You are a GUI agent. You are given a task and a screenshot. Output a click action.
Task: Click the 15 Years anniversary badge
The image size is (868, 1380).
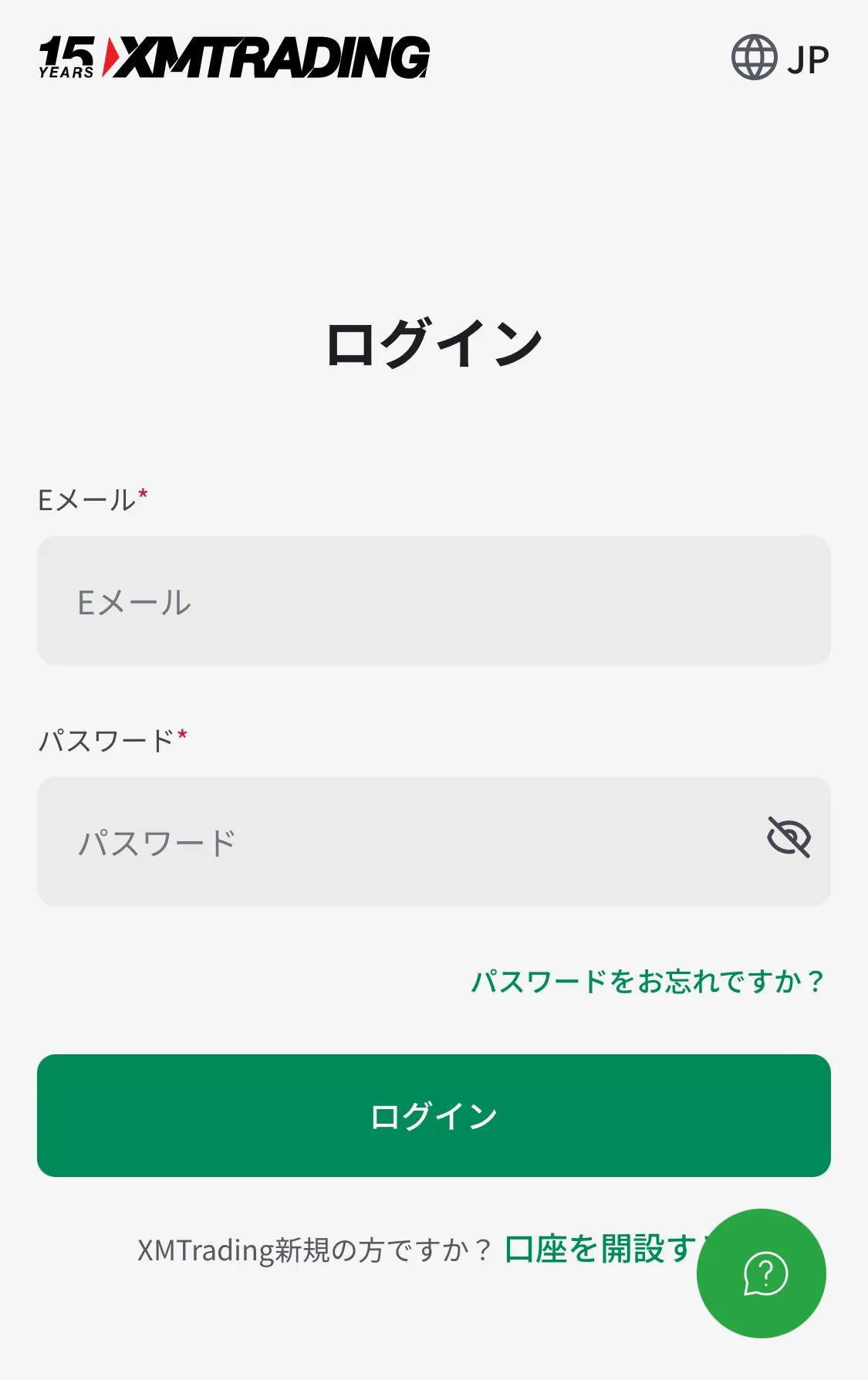(66, 56)
